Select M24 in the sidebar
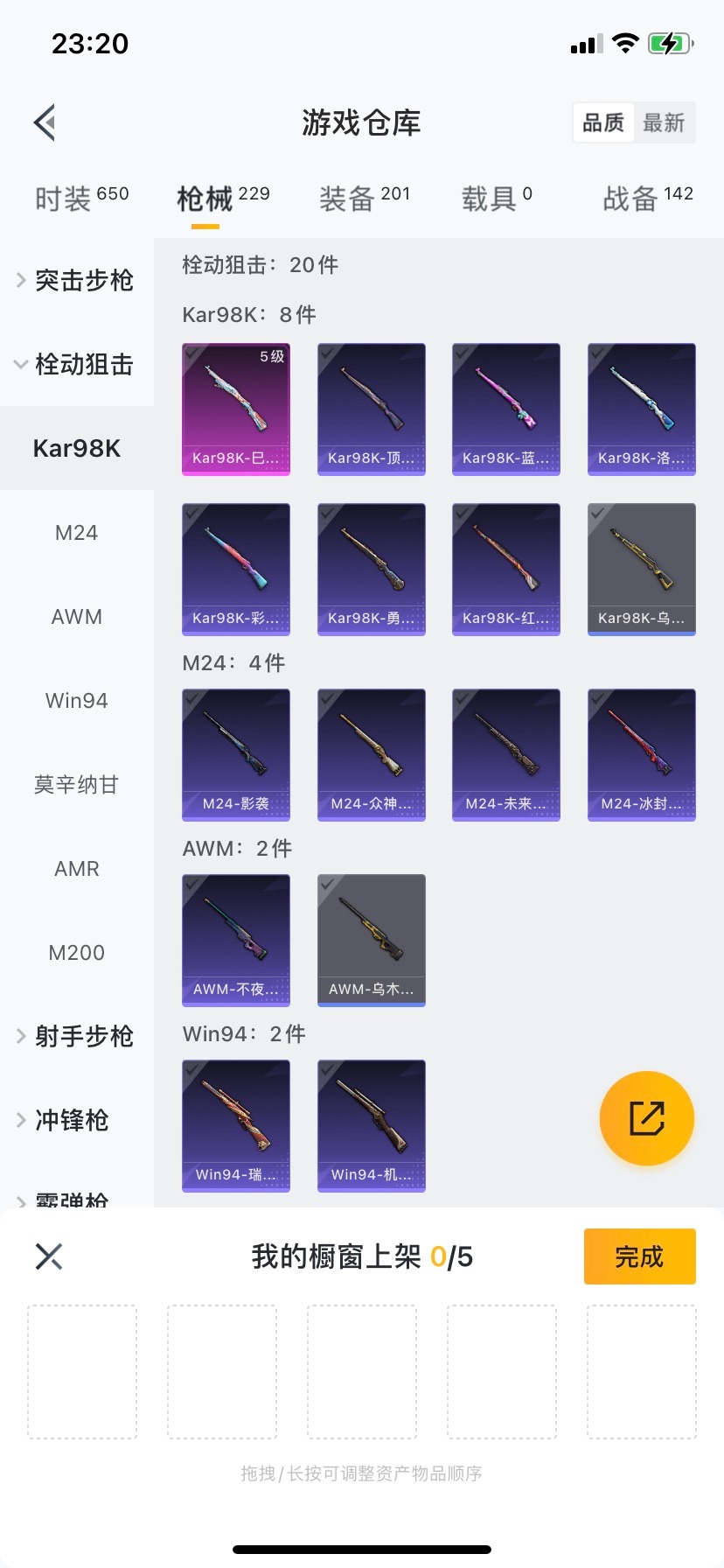This screenshot has height=1568, width=724. 76,532
